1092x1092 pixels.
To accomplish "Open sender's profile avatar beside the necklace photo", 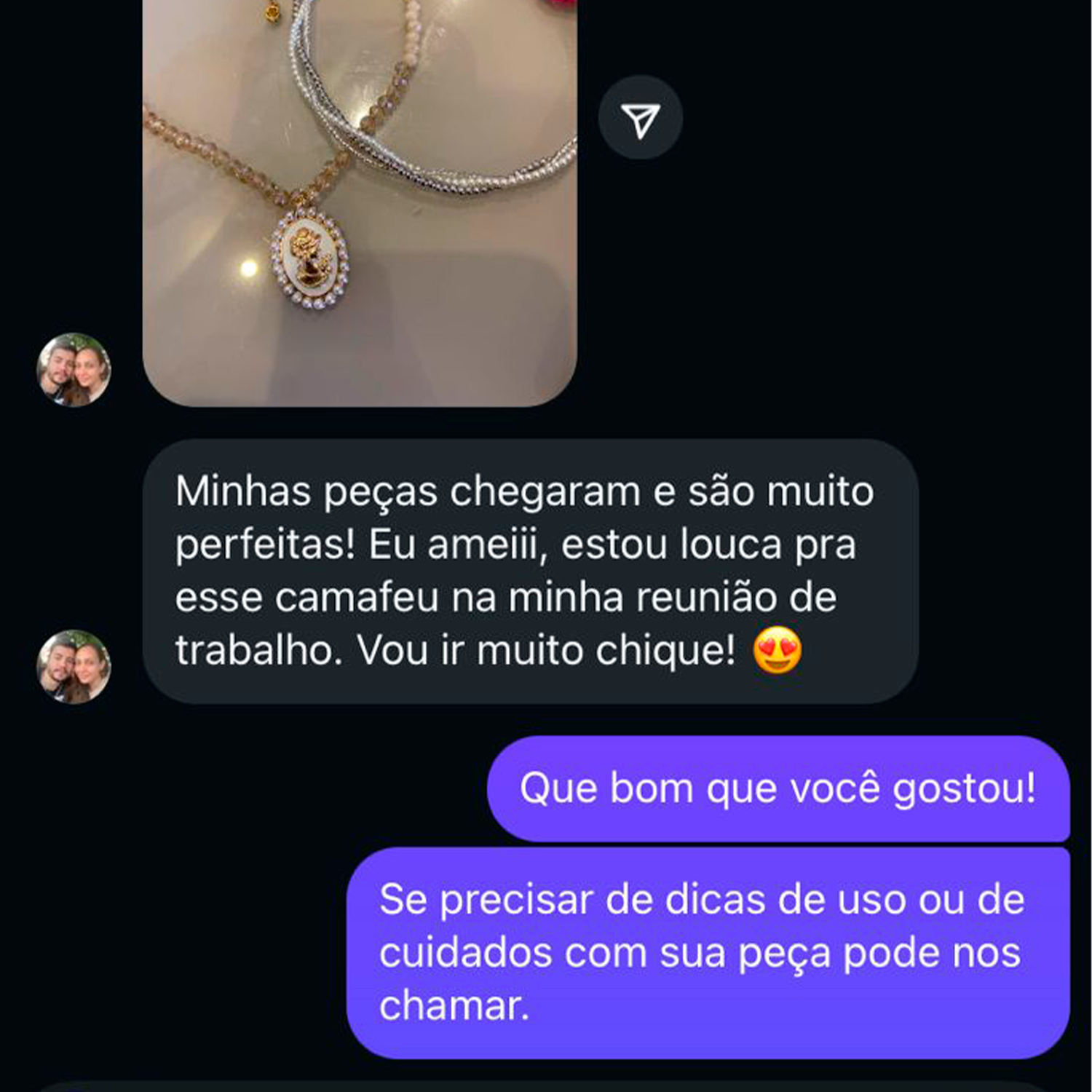I will (74, 370).
